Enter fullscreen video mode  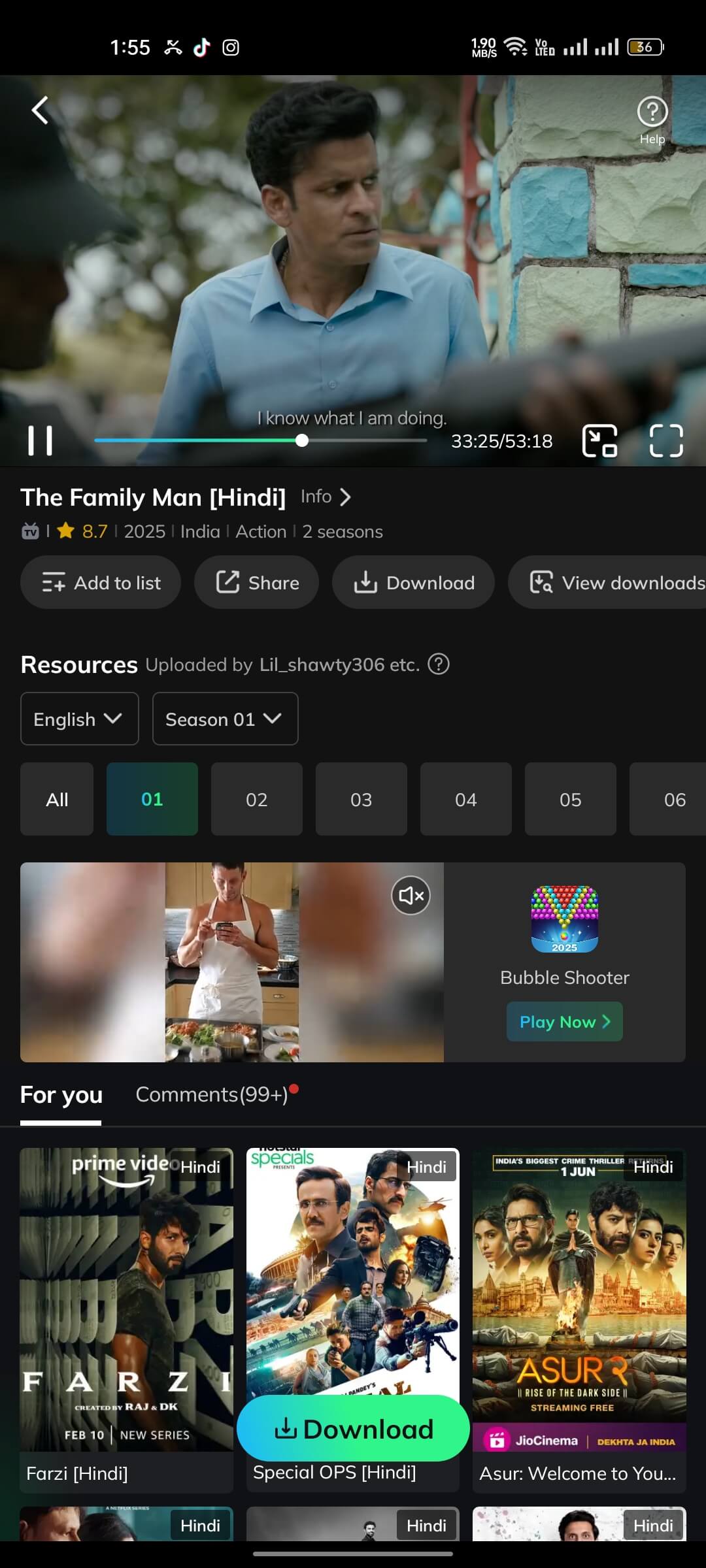(x=666, y=441)
